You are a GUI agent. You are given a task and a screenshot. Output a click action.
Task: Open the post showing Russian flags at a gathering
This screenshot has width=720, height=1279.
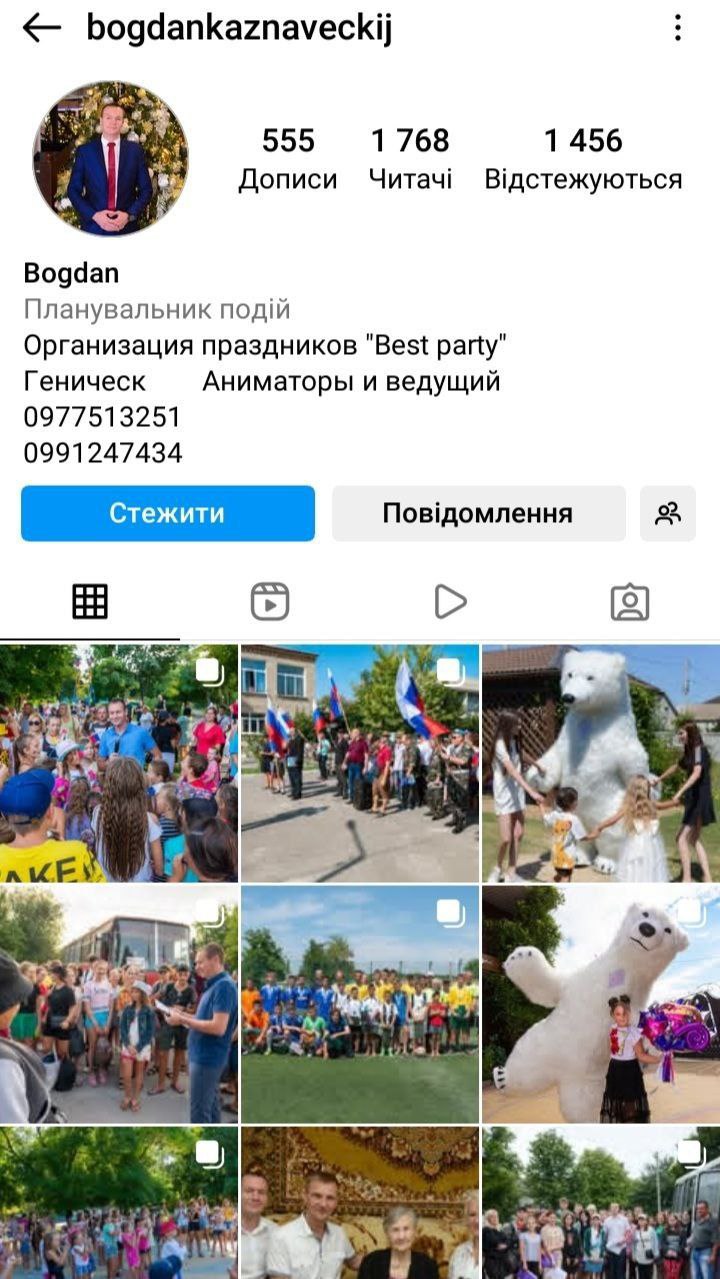click(x=360, y=763)
